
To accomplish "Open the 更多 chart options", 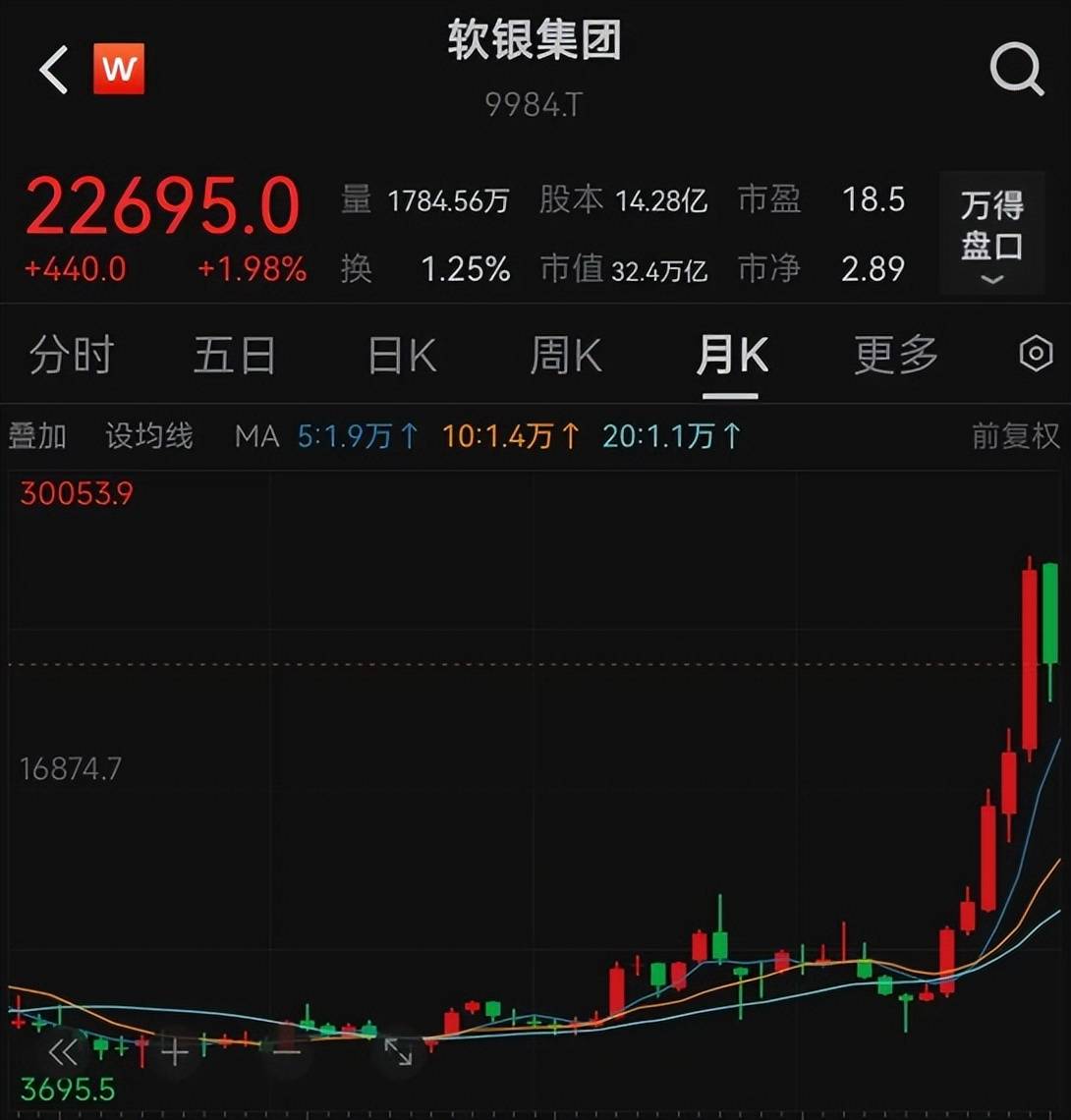I will pyautogui.click(x=895, y=355).
